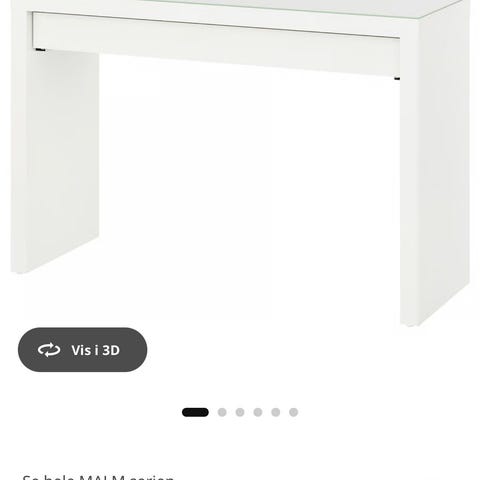Open the white MALM desk product image
The image size is (480, 480).
[240, 163]
